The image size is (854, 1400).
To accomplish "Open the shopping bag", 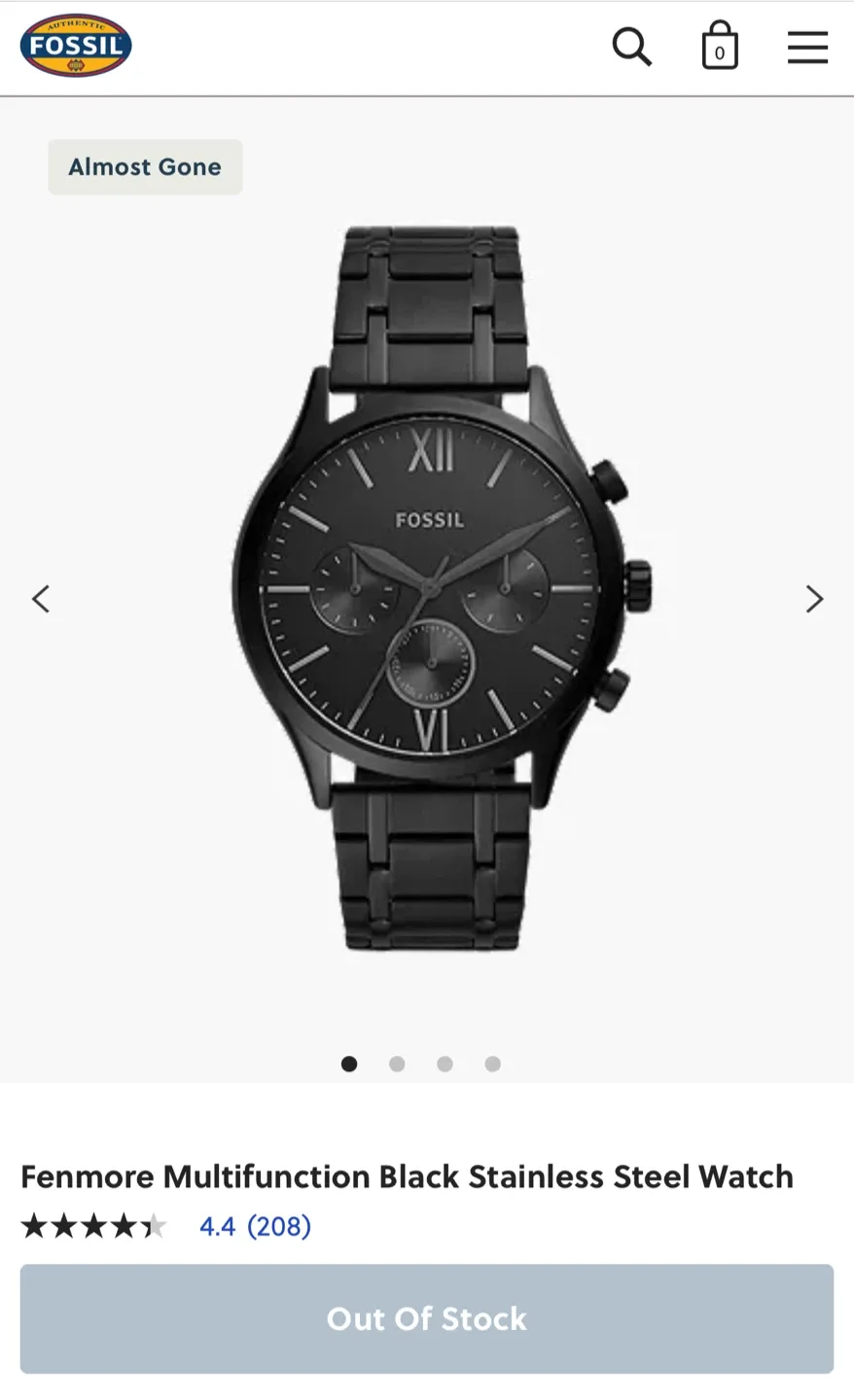I will pyautogui.click(x=720, y=46).
